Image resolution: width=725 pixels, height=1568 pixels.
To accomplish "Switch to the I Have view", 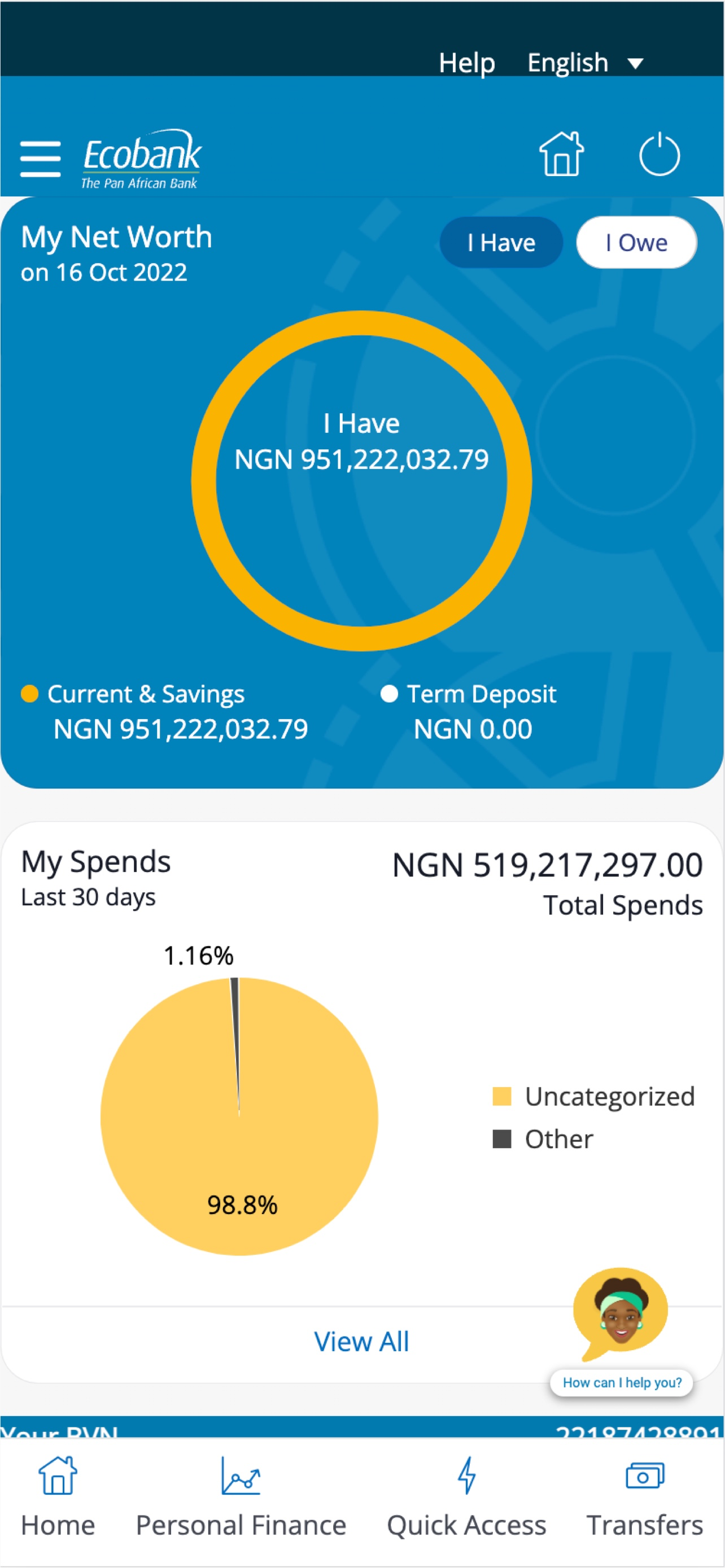I will (500, 242).
